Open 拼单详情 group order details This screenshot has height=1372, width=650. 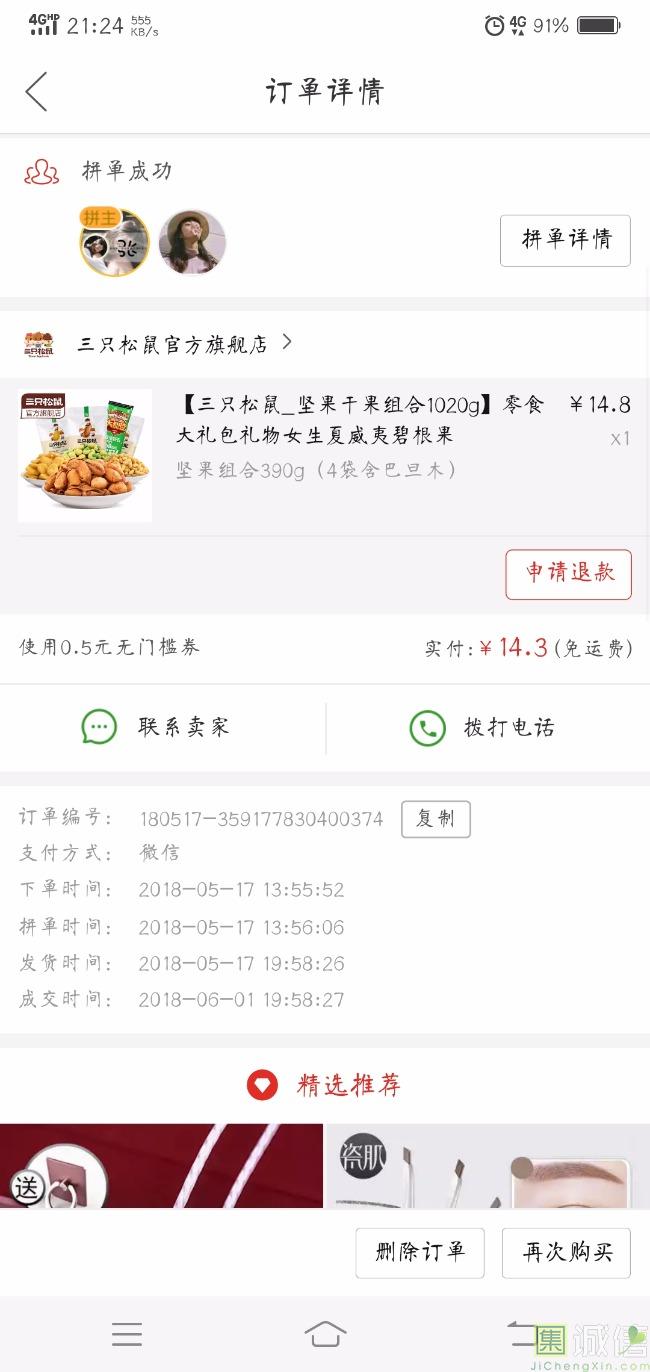(x=565, y=240)
